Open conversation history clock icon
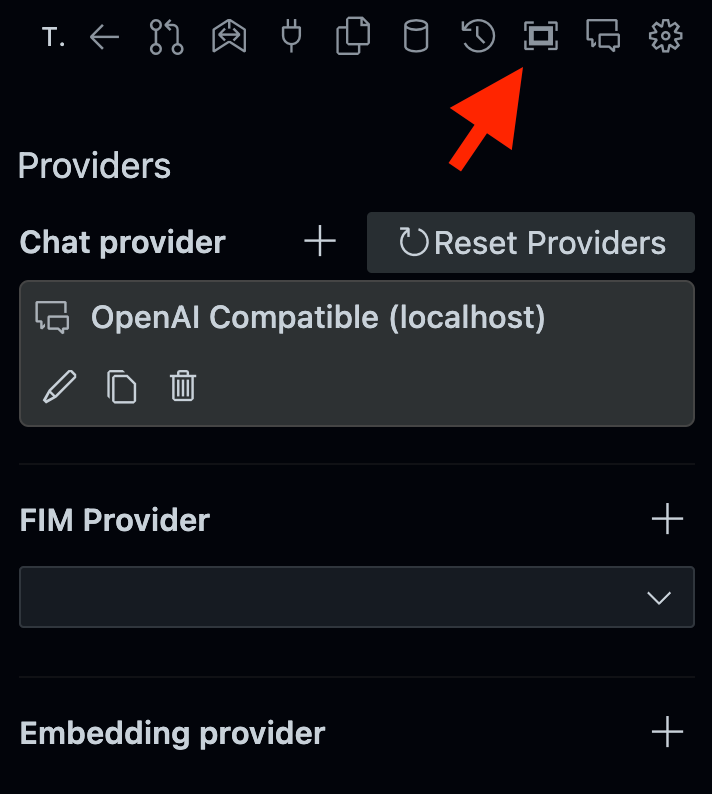The width and height of the screenshot is (712, 794). [478, 38]
